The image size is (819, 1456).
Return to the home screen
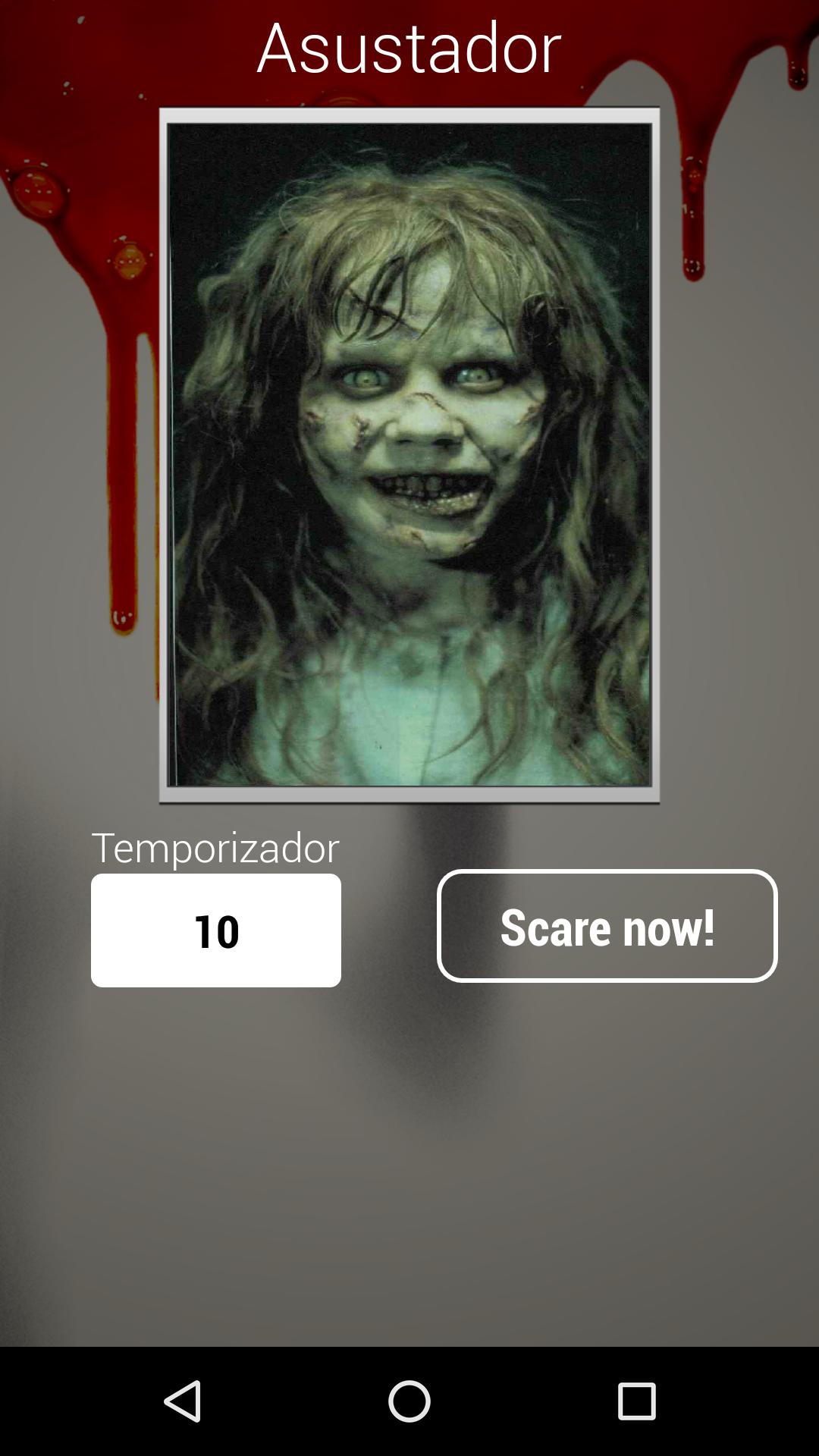click(x=409, y=1401)
